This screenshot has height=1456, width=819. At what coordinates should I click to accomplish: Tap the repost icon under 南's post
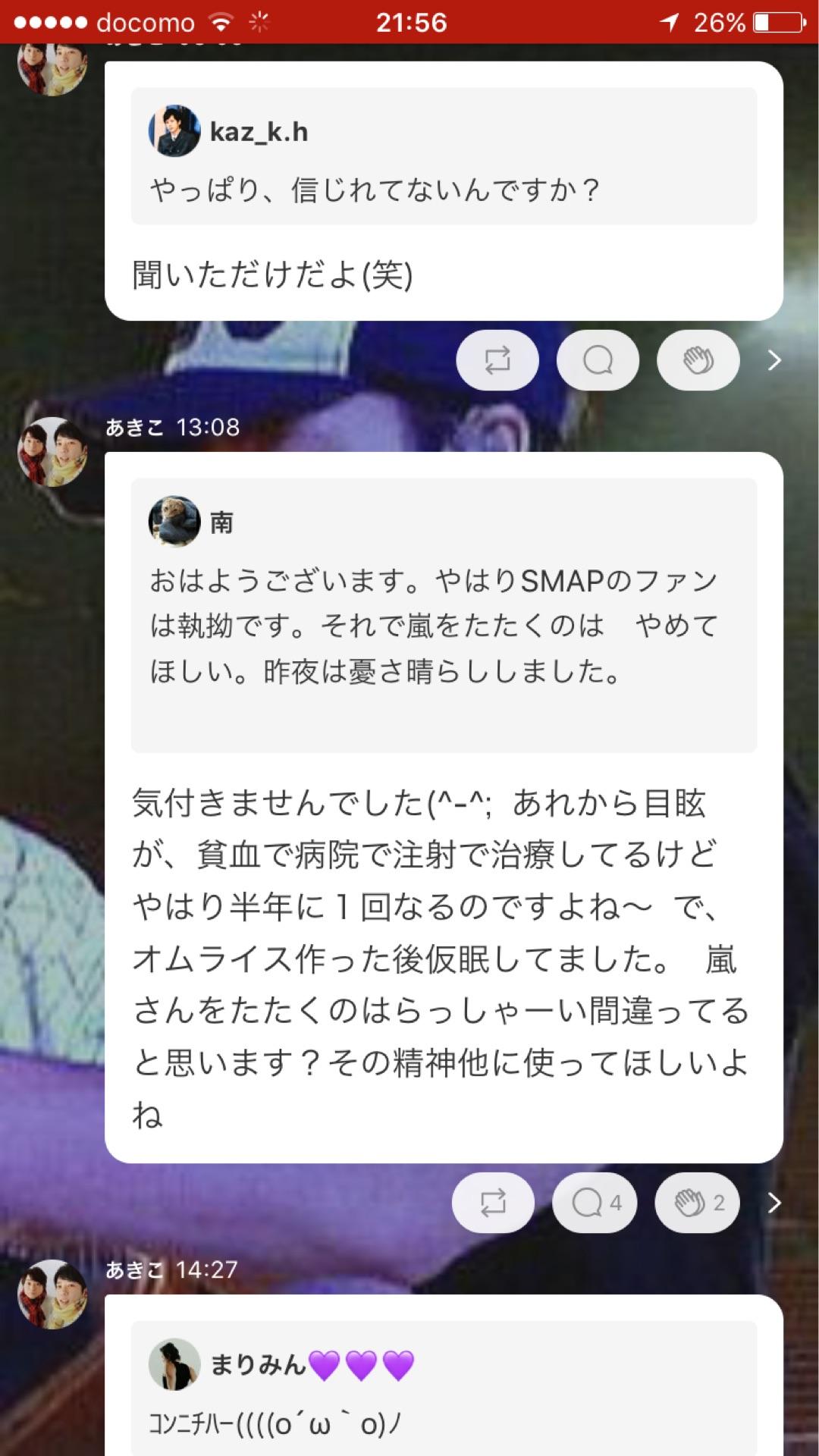coord(494,1202)
